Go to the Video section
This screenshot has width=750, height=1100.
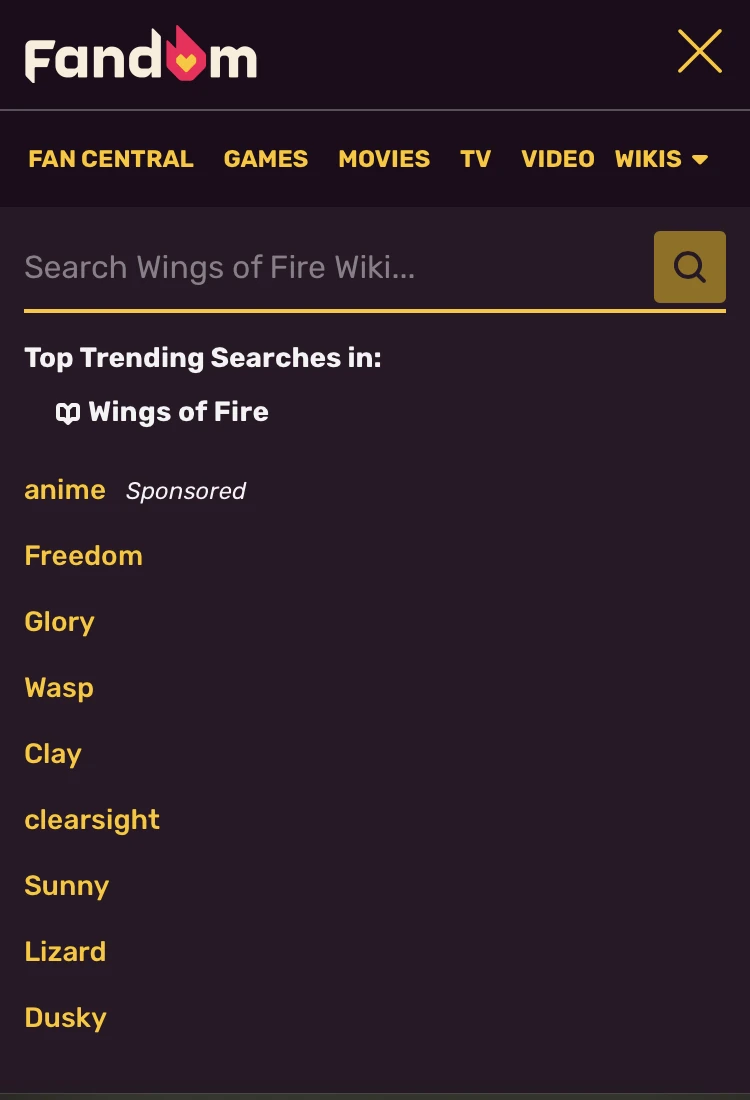click(558, 159)
